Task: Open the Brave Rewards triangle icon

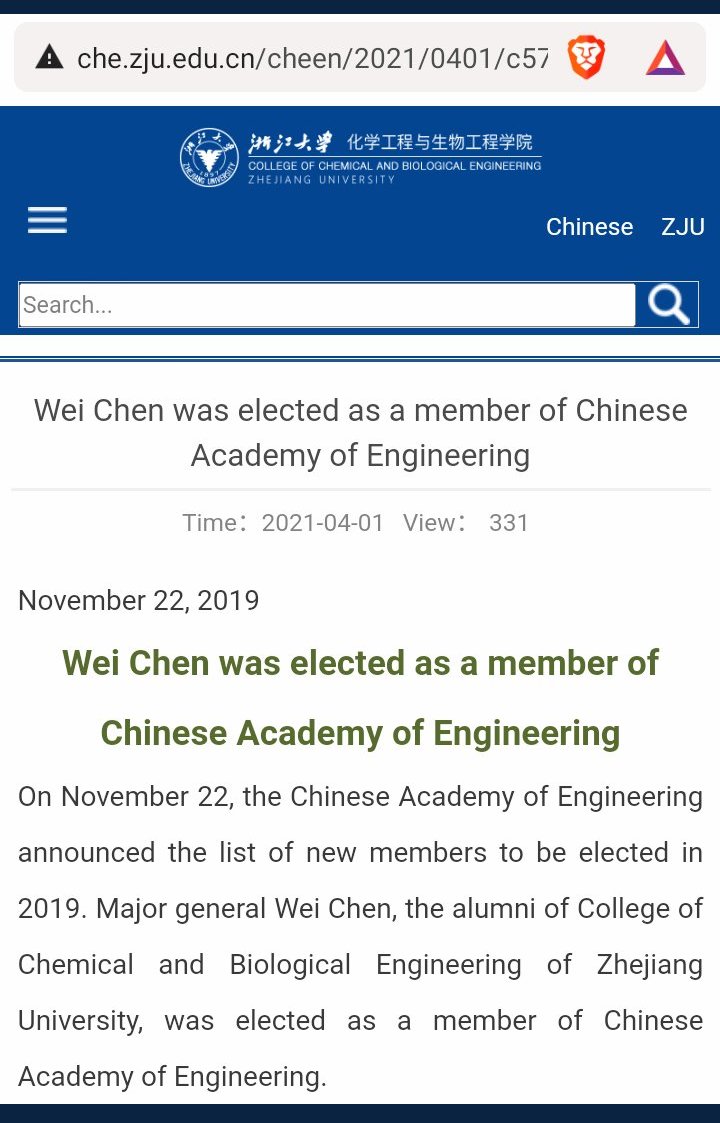Action: coord(665,58)
